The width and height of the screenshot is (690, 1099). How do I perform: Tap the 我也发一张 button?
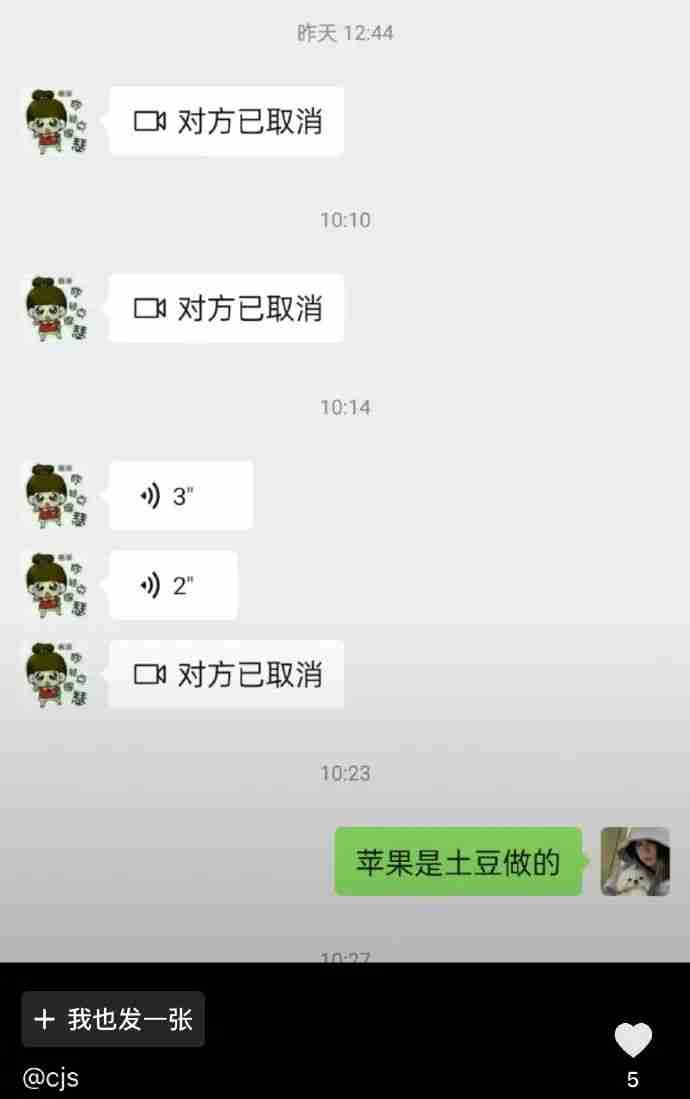click(x=113, y=1019)
